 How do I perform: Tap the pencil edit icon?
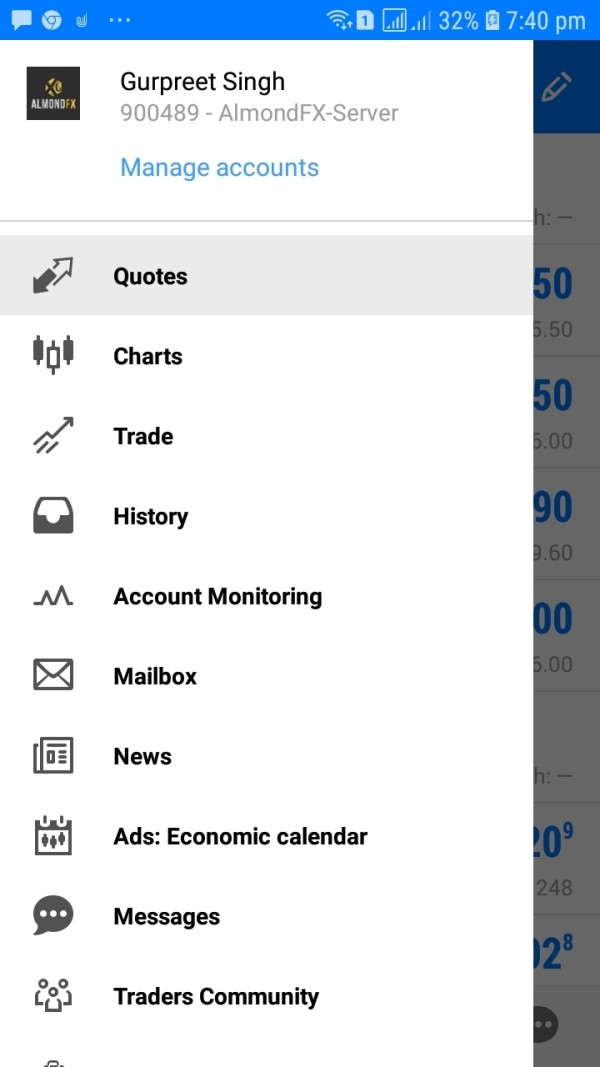(x=556, y=87)
